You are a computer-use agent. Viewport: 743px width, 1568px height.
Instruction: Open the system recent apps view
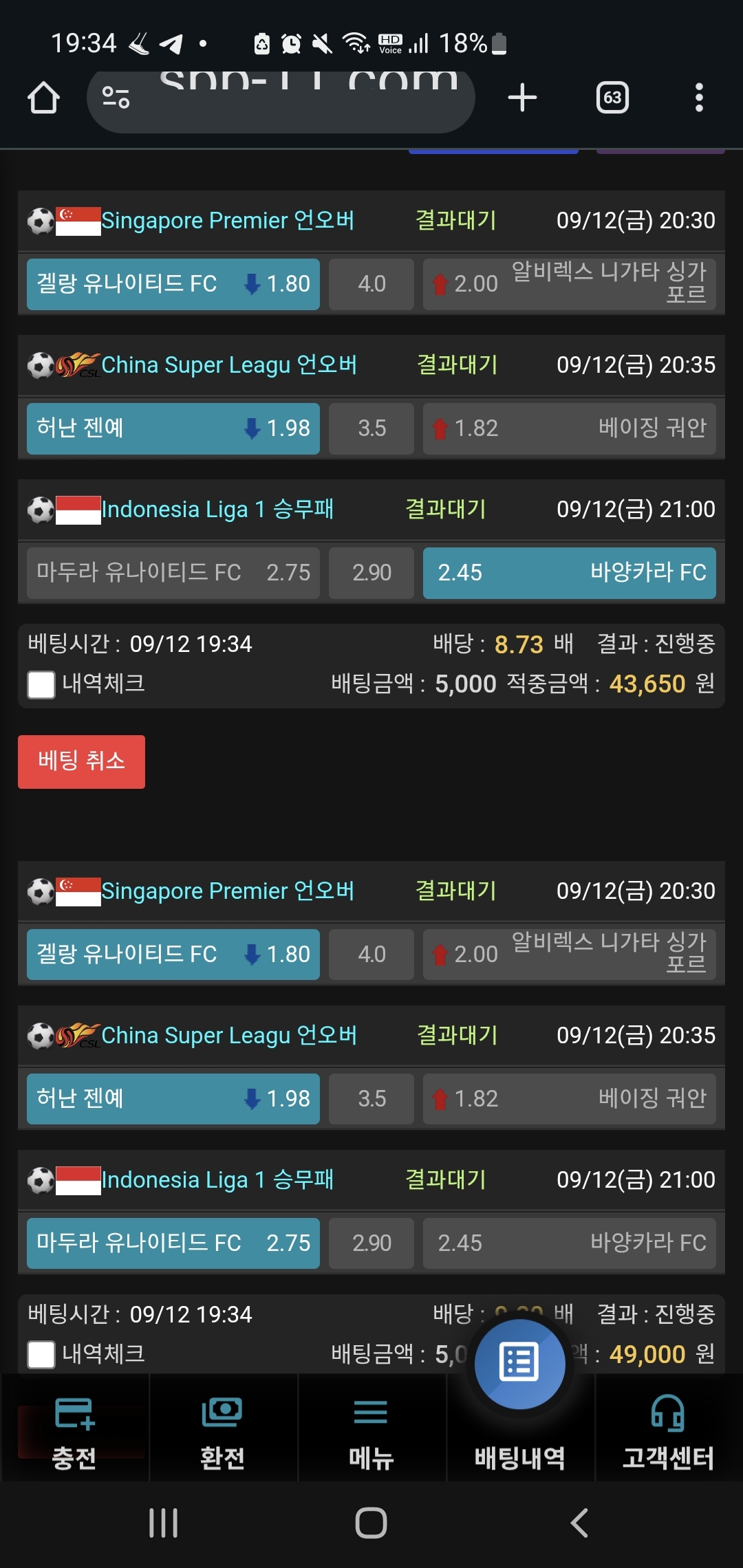[x=164, y=1523]
